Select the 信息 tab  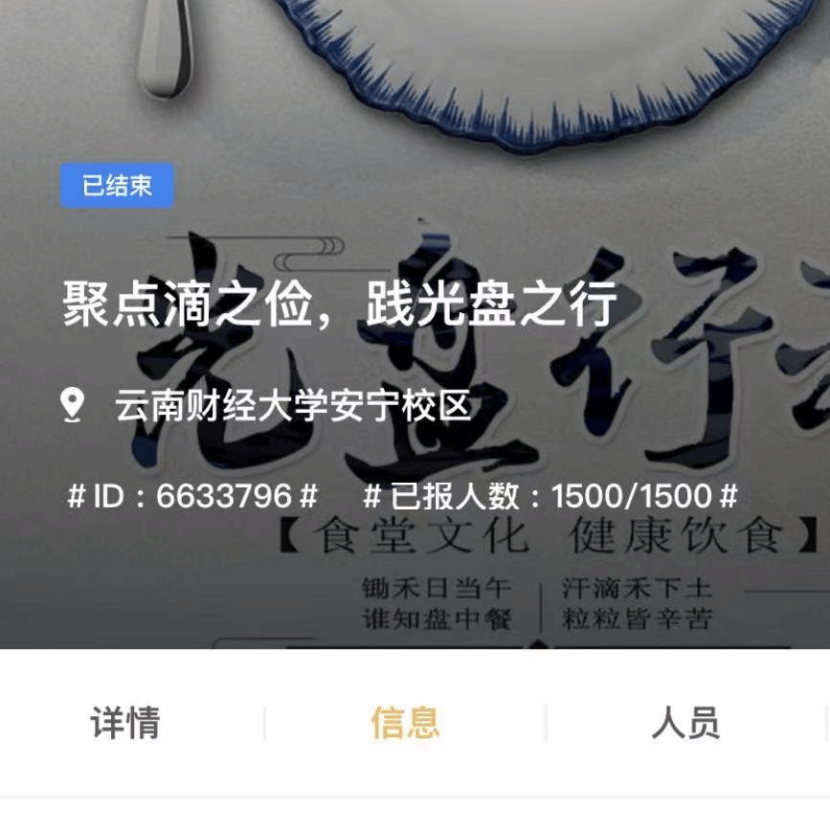click(405, 723)
